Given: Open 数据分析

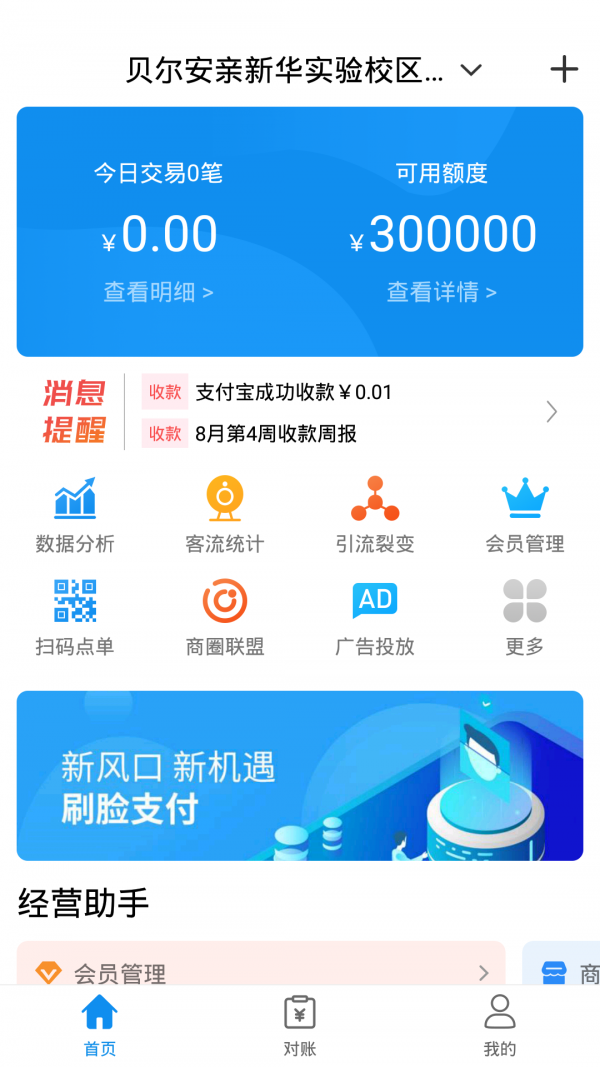Looking at the screenshot, I should pyautogui.click(x=75, y=516).
